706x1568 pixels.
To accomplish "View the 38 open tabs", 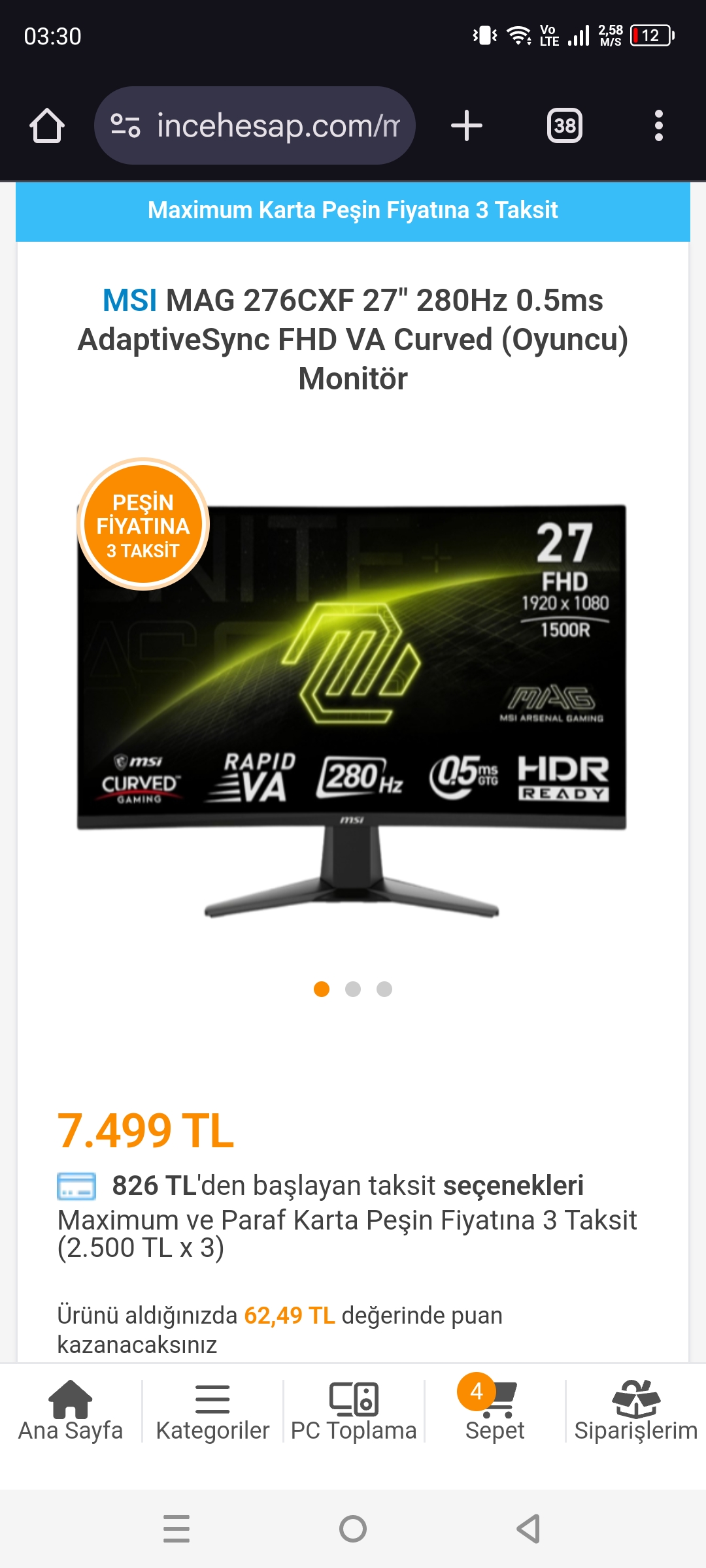I will (x=565, y=125).
